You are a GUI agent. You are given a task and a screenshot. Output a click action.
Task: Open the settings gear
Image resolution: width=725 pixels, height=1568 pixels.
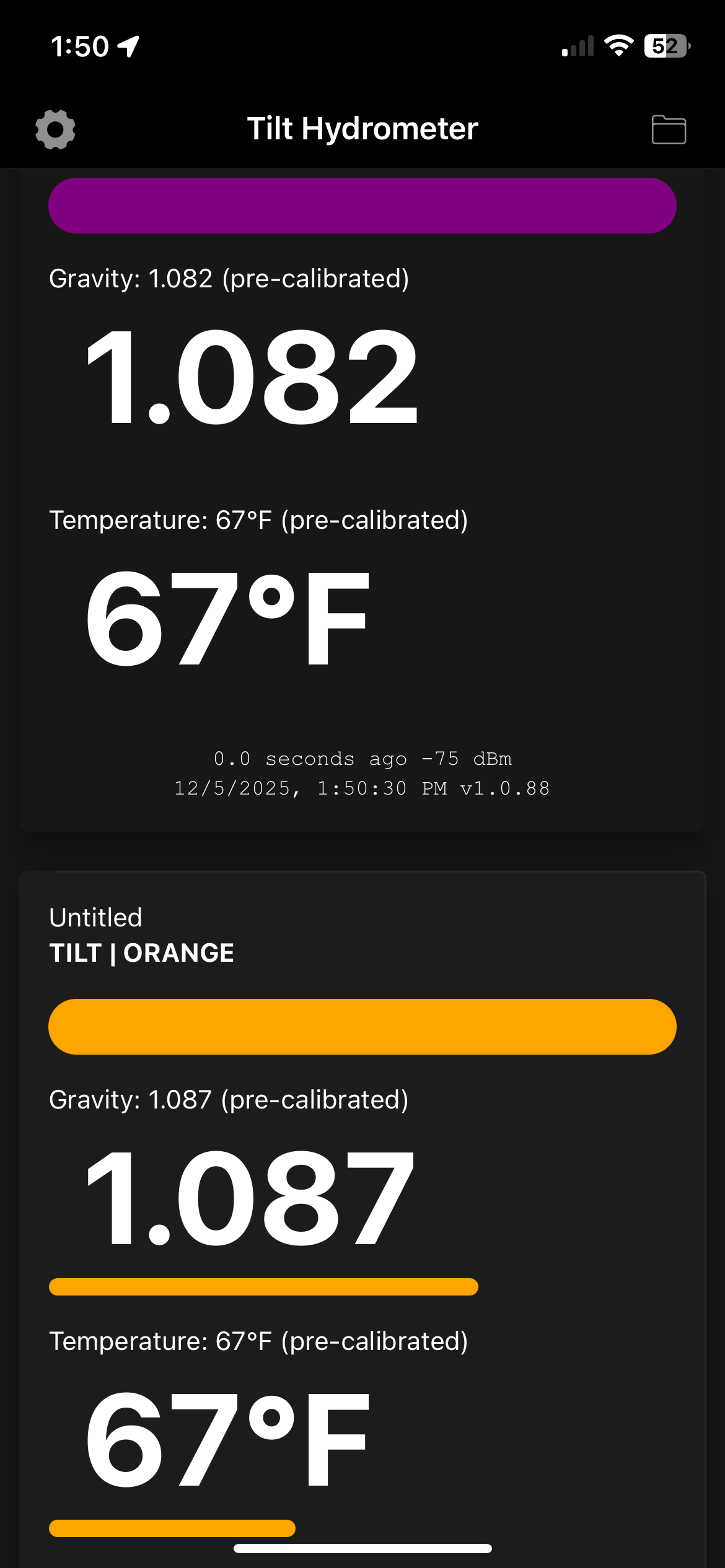click(x=55, y=129)
